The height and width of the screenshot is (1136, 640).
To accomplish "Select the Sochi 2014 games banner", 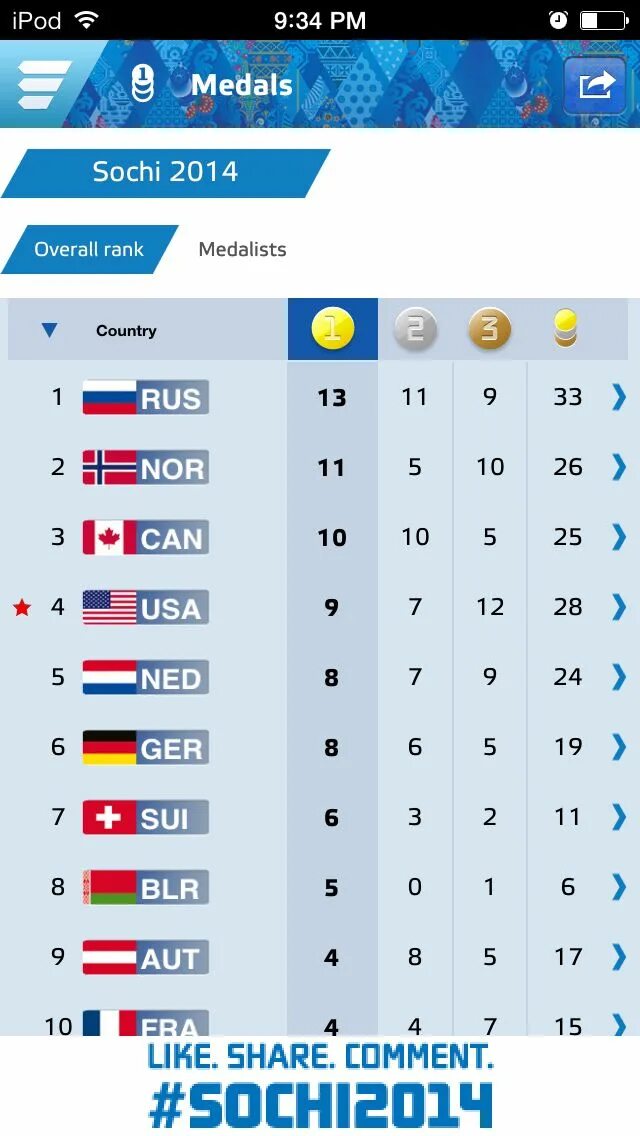I will coord(165,172).
